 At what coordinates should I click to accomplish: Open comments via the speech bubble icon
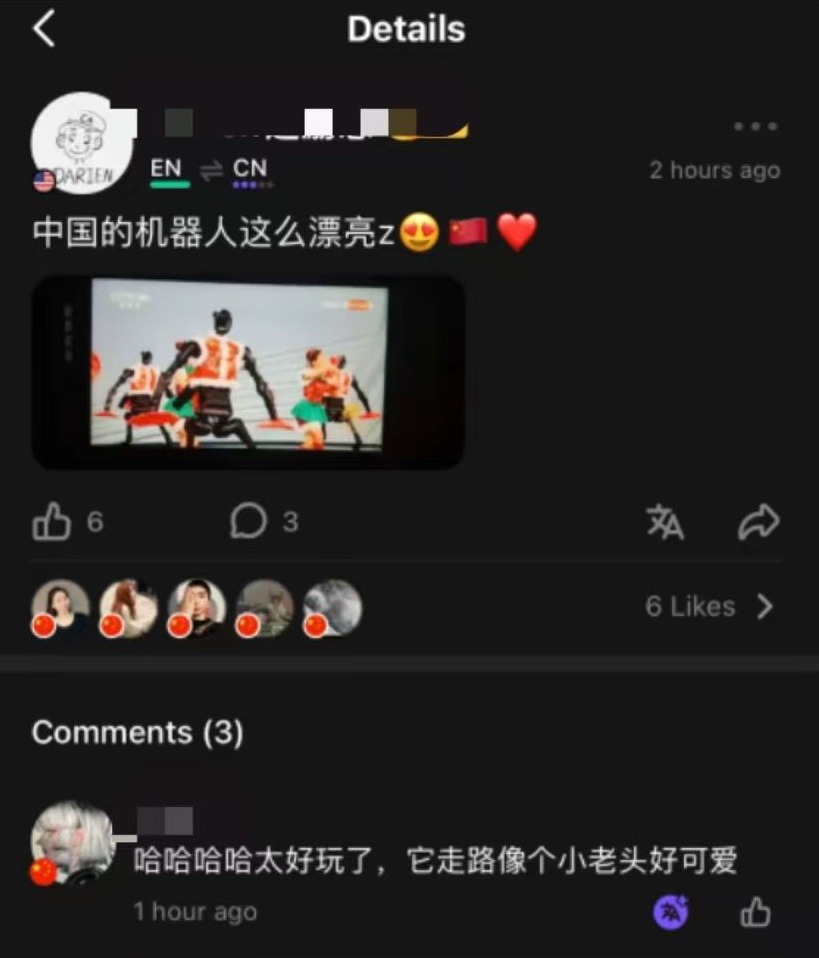pos(248,520)
